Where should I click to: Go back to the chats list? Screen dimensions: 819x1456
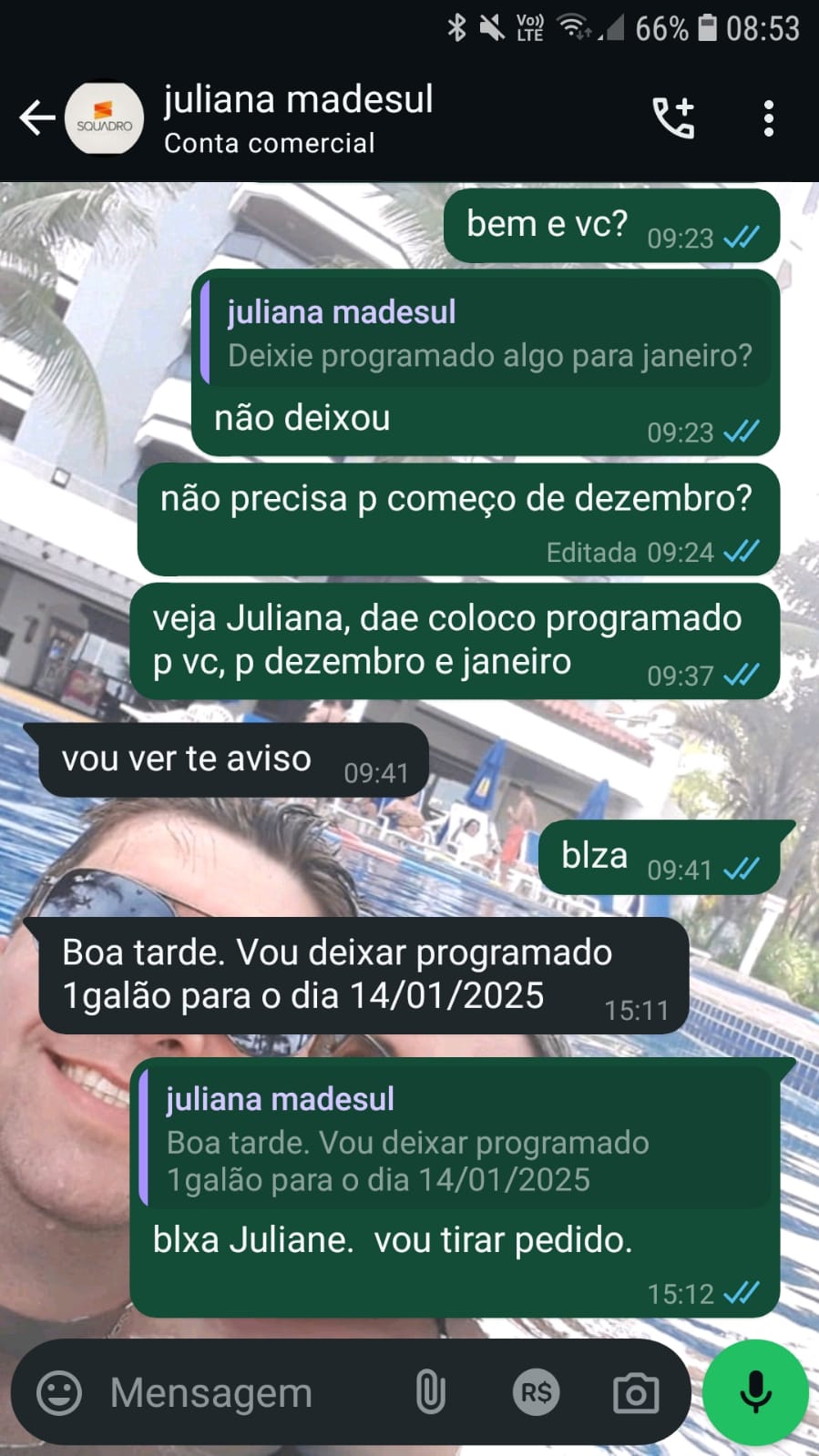click(36, 118)
